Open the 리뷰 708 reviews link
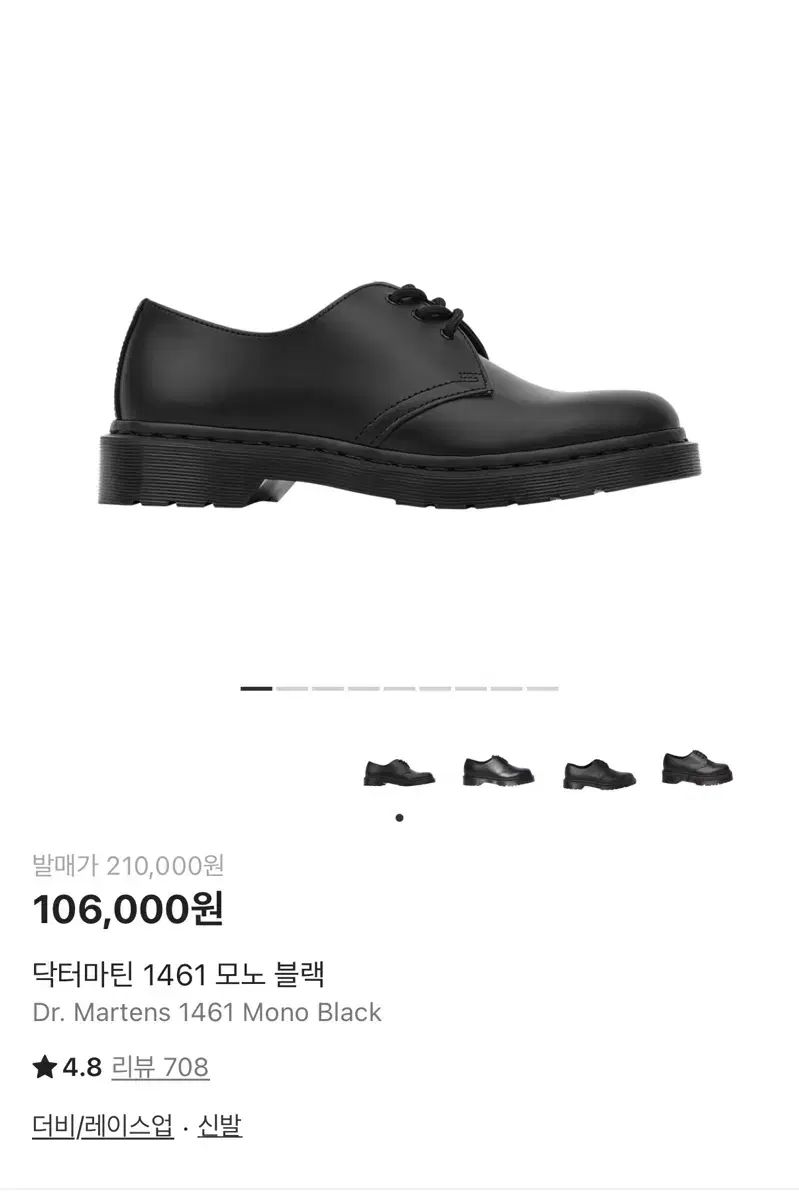This screenshot has height=1200, width=799. pos(160,1067)
